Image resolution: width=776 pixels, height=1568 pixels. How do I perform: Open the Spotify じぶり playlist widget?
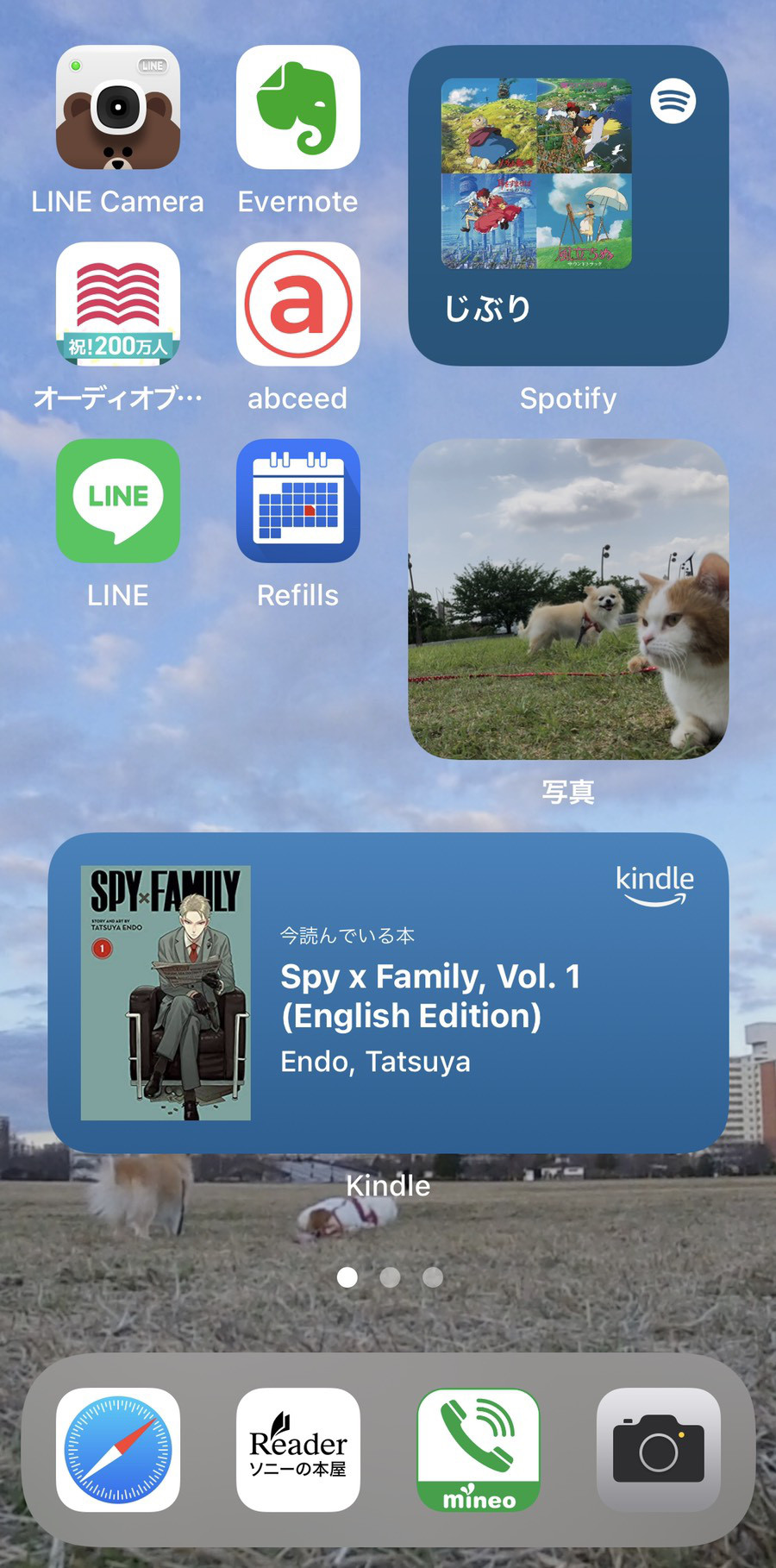[568, 205]
